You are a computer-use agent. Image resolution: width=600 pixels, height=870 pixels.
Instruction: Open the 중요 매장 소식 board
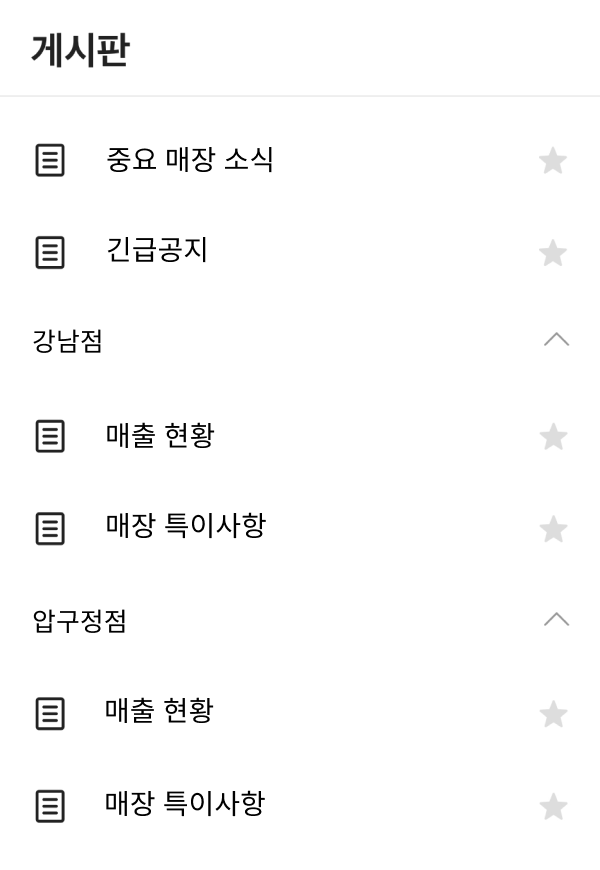[x=190, y=160]
